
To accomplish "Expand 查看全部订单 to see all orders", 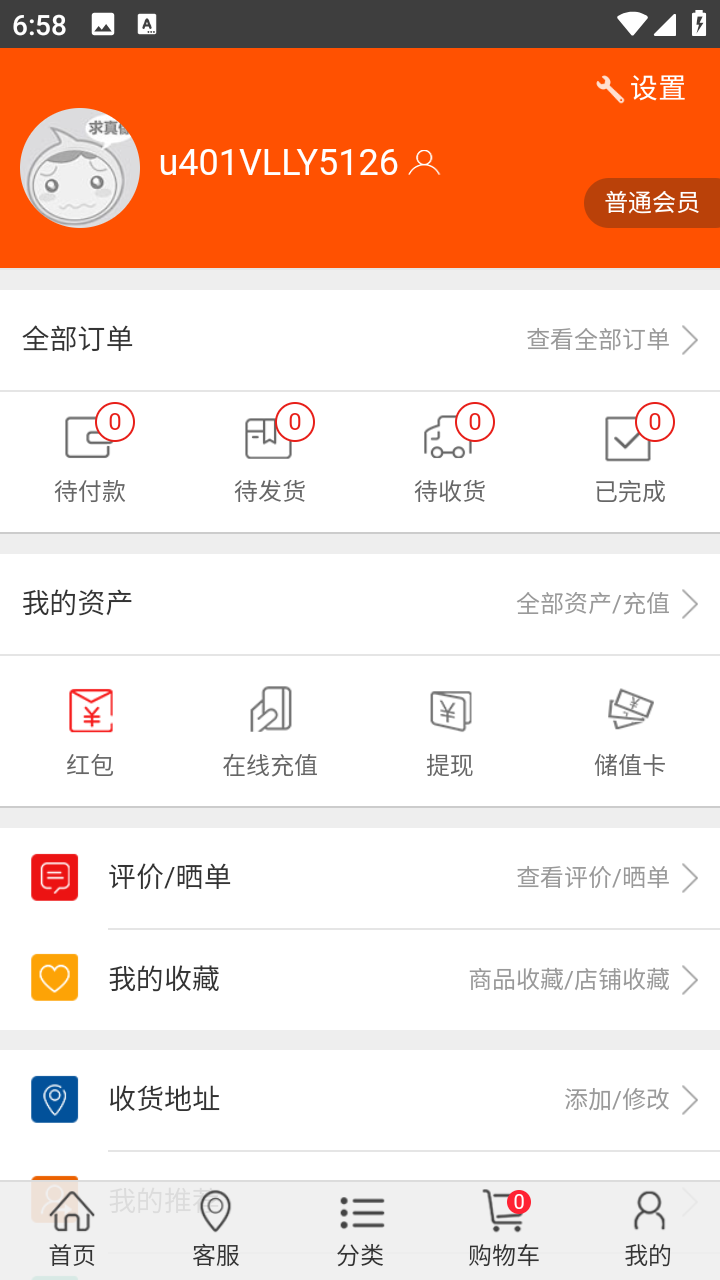I will click(x=597, y=340).
